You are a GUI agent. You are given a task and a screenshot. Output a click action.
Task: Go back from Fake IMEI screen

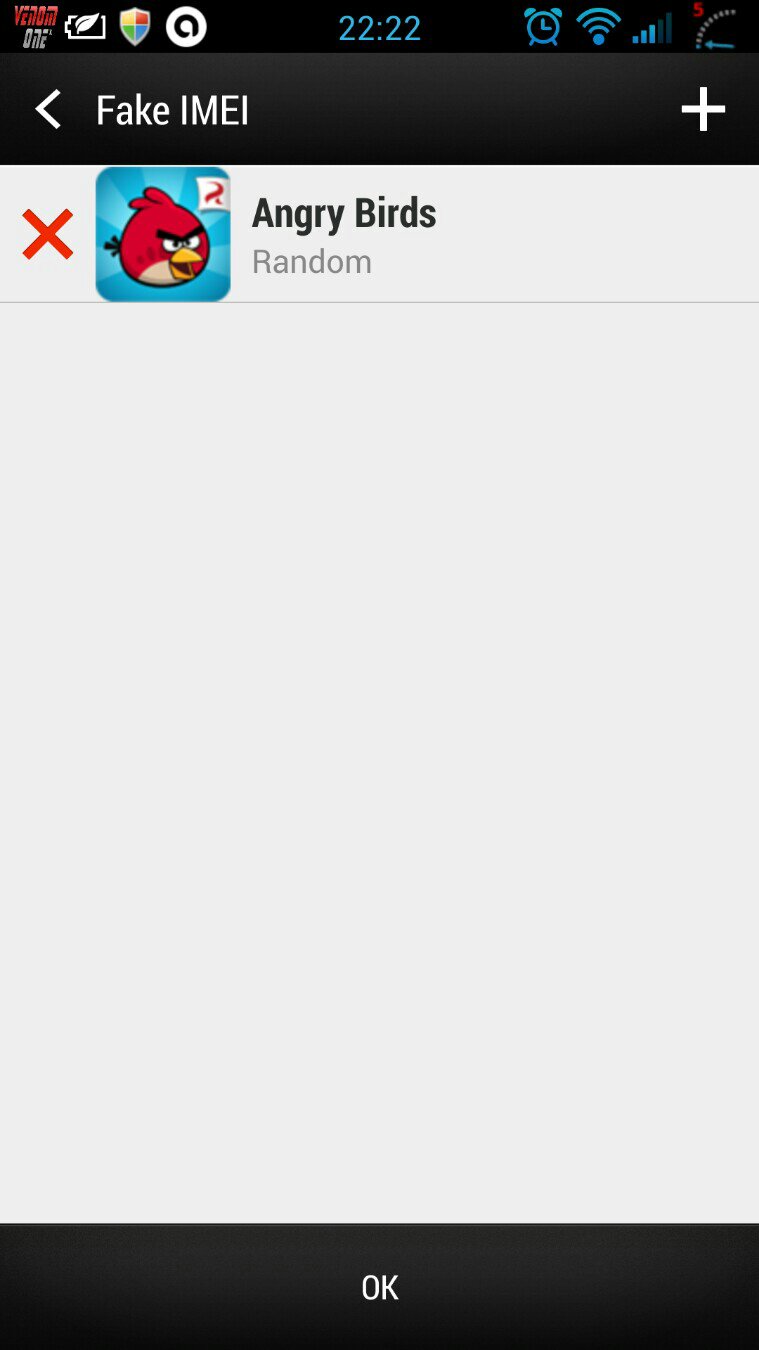coord(48,109)
